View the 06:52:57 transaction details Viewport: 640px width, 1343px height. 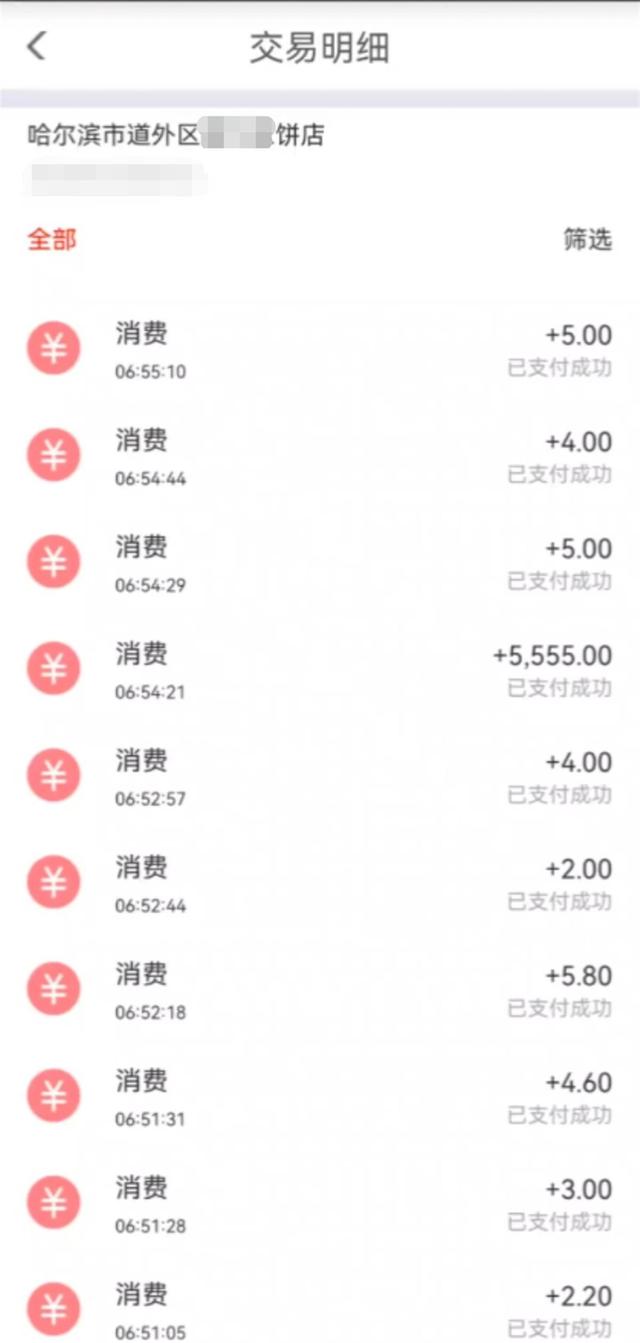320,779
